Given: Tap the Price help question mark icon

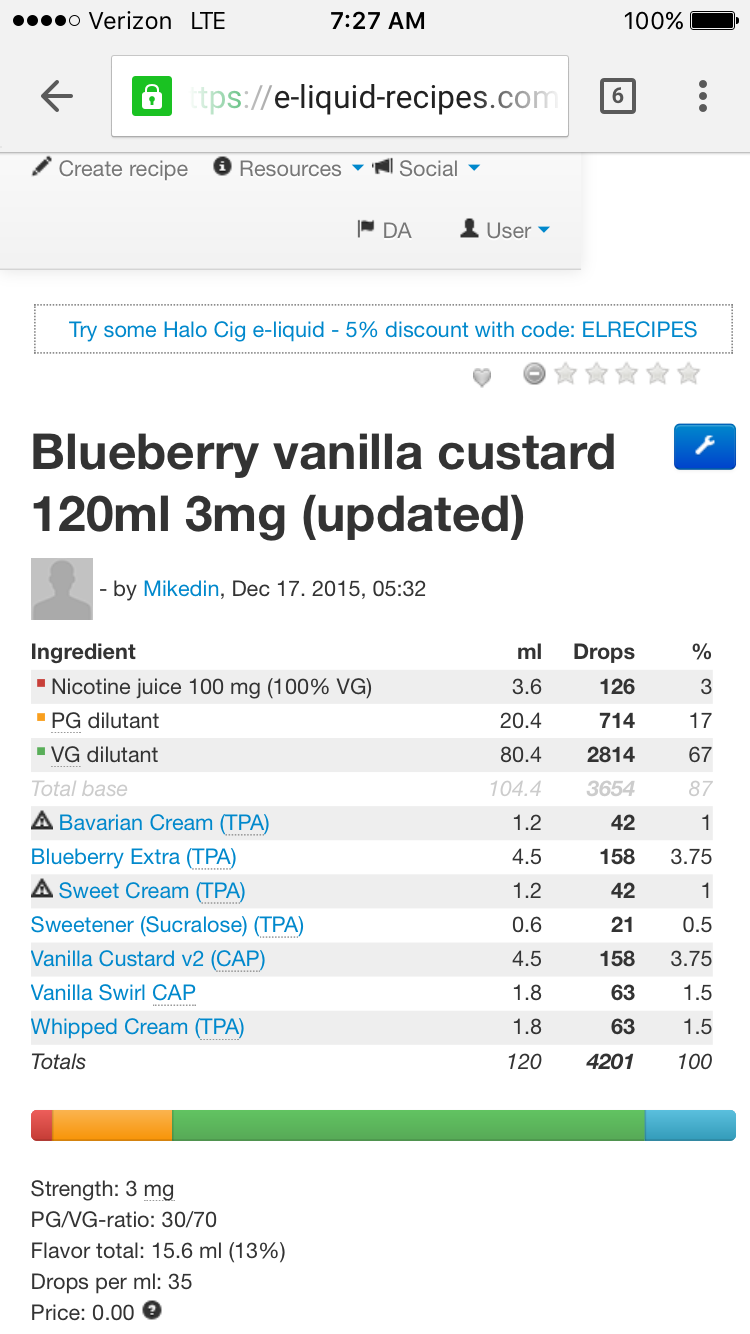Looking at the screenshot, I should click(x=152, y=1310).
